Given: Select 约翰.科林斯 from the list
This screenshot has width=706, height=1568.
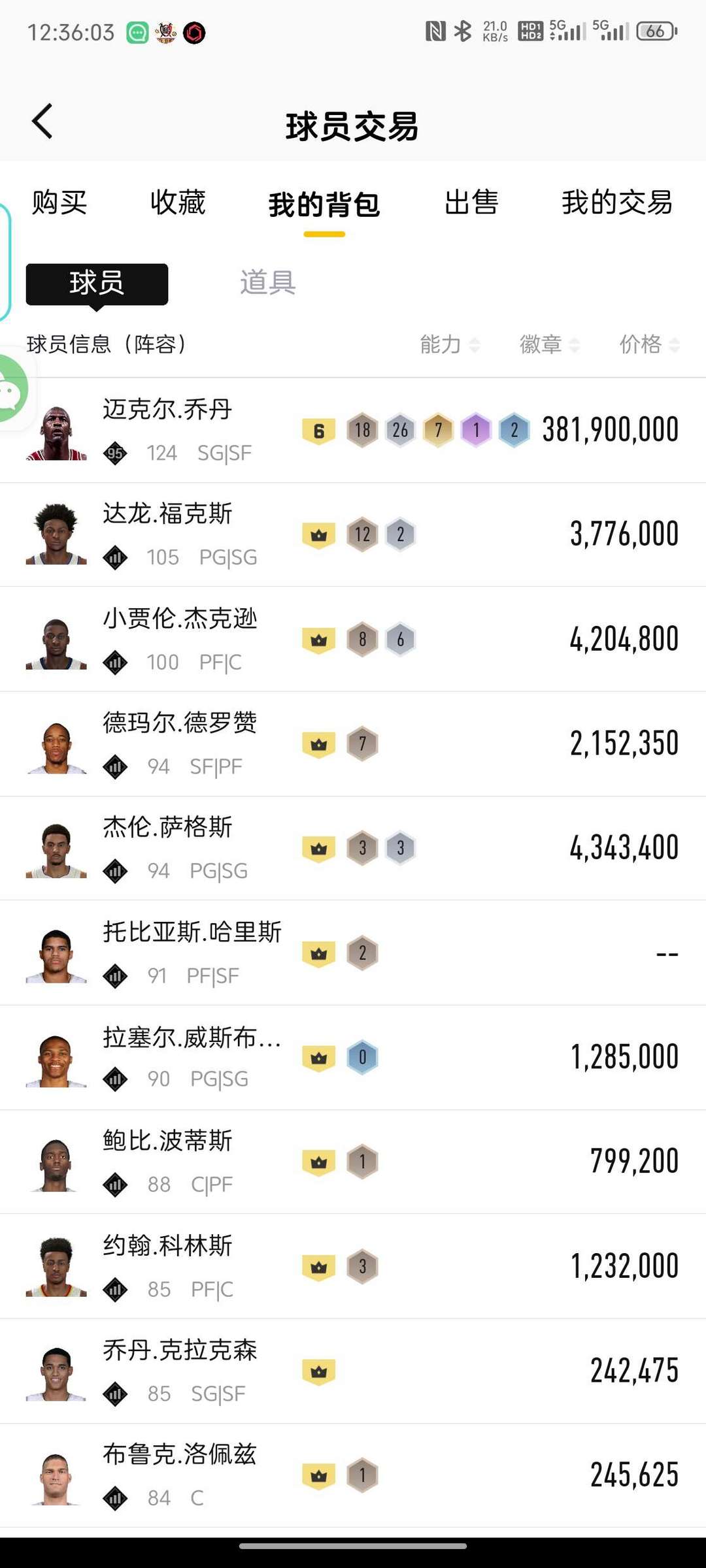Looking at the screenshot, I should (x=353, y=1267).
